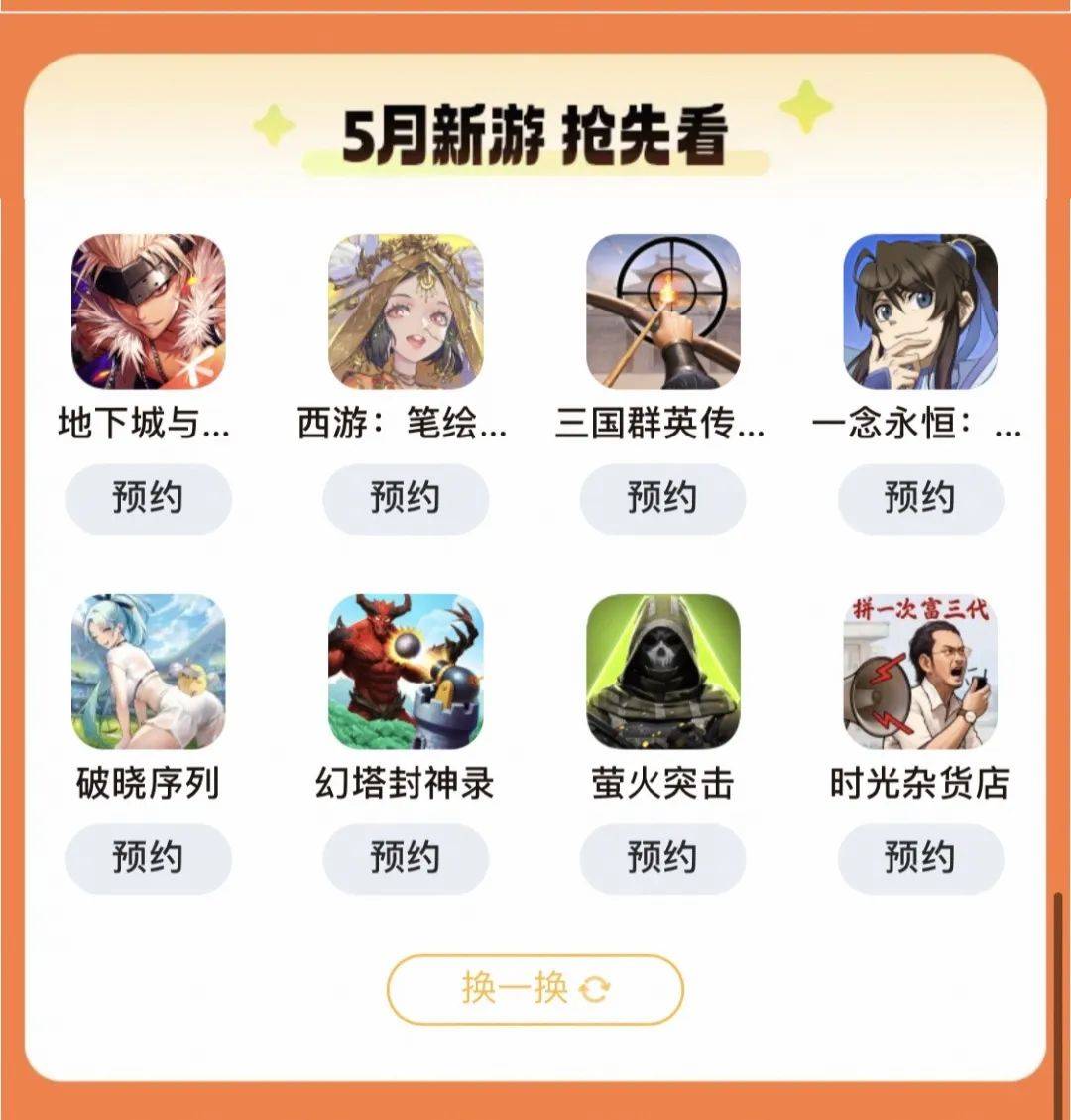The image size is (1071, 1120).
Task: Pre-register for 三国群英传...
Action: point(662,498)
